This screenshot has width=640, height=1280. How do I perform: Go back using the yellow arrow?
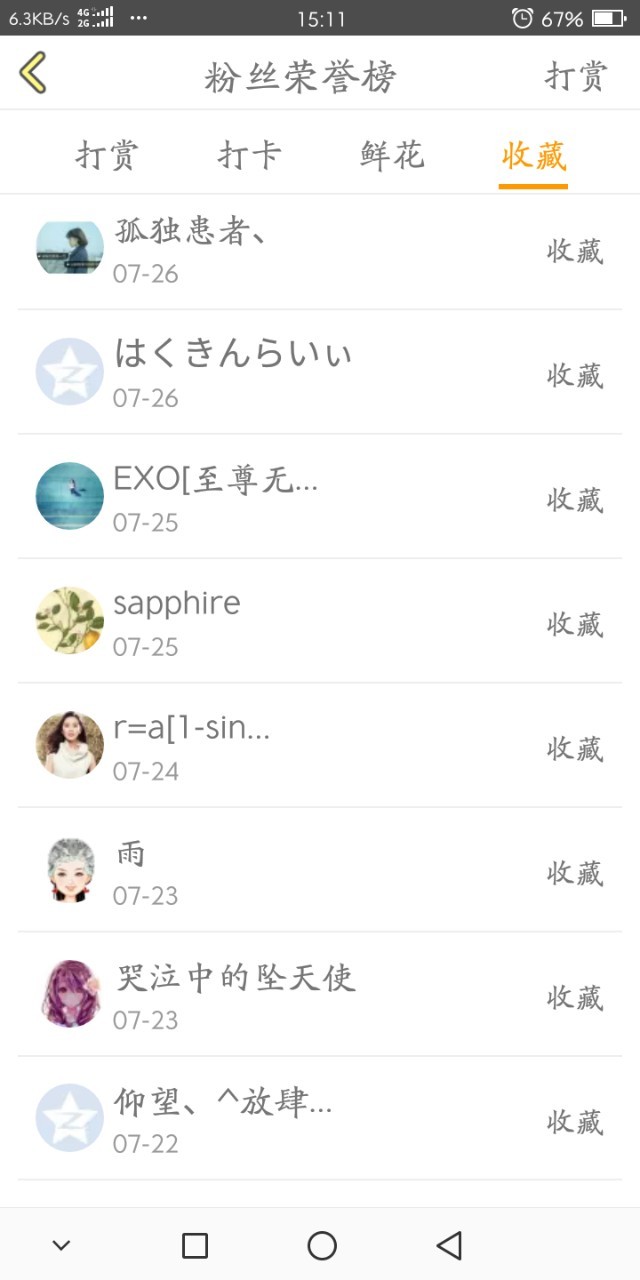(33, 73)
